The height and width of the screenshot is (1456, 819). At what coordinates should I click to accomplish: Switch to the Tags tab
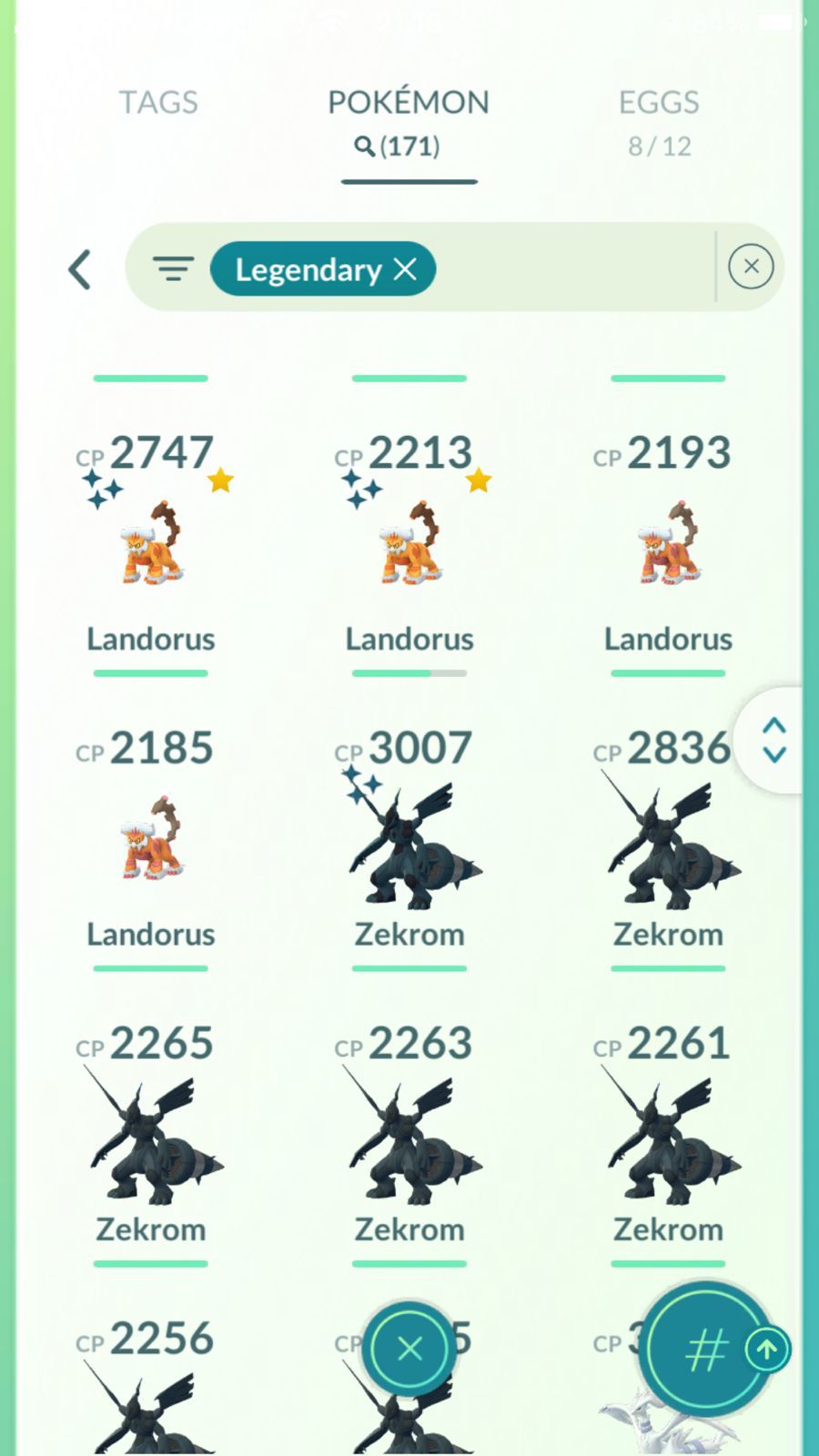pos(158,103)
